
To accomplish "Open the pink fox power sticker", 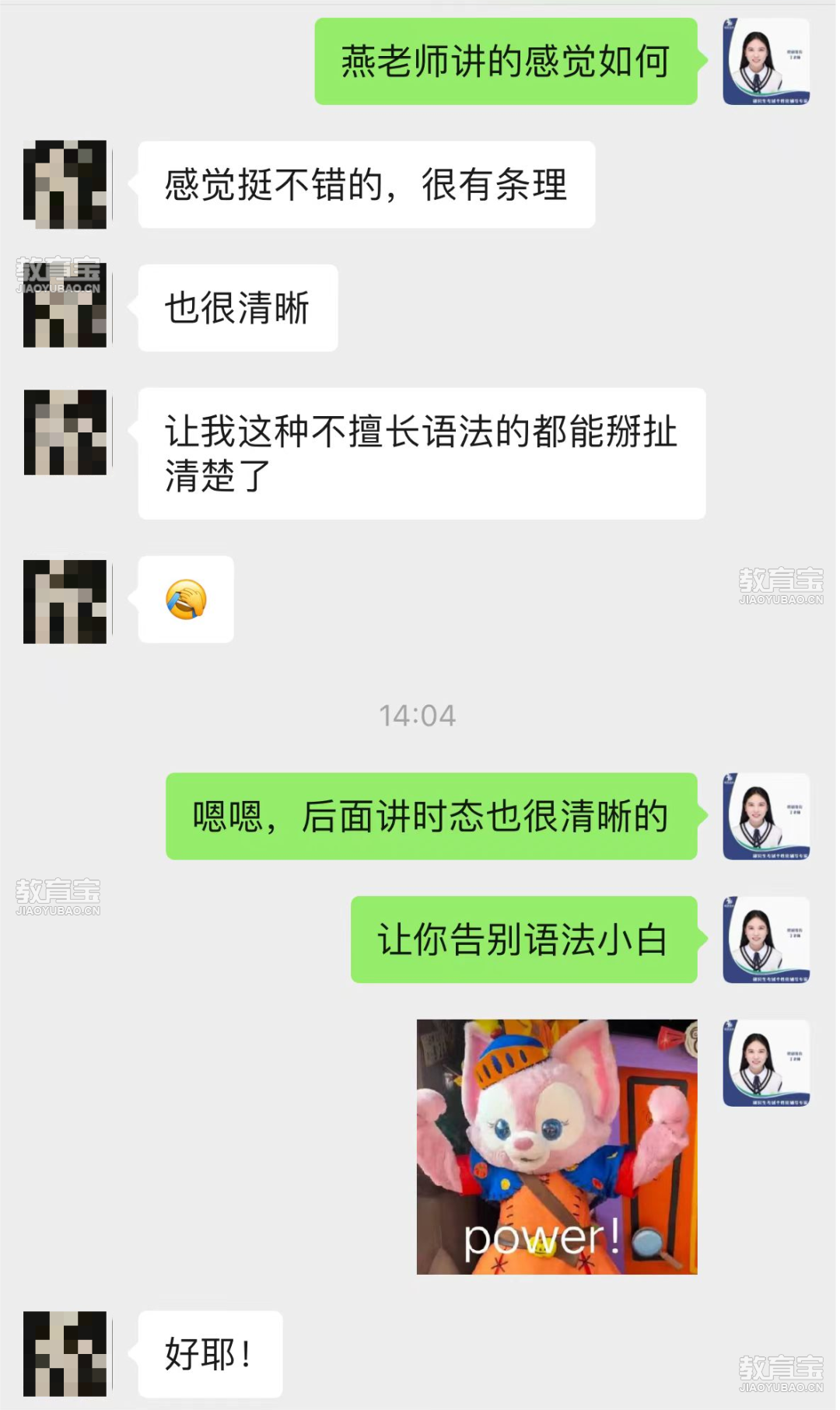I will tap(557, 1146).
